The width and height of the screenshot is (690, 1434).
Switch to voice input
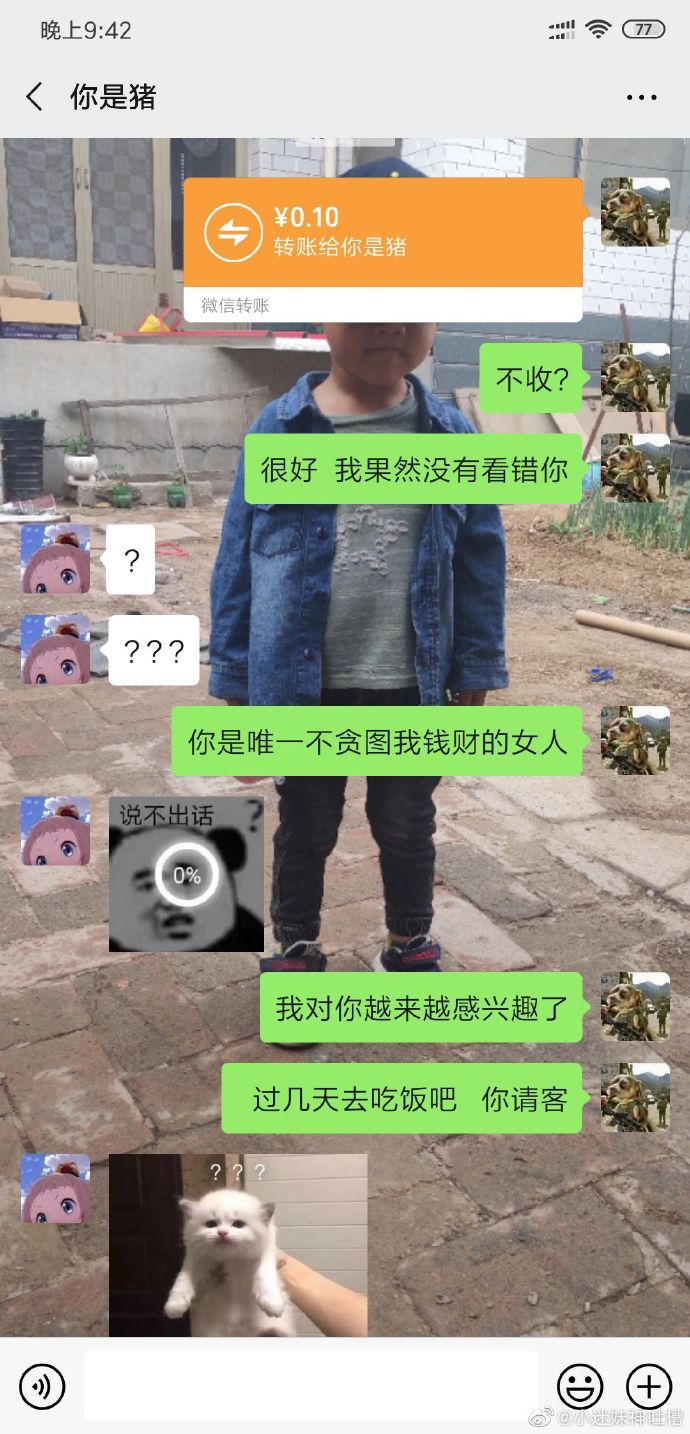pos(42,1386)
